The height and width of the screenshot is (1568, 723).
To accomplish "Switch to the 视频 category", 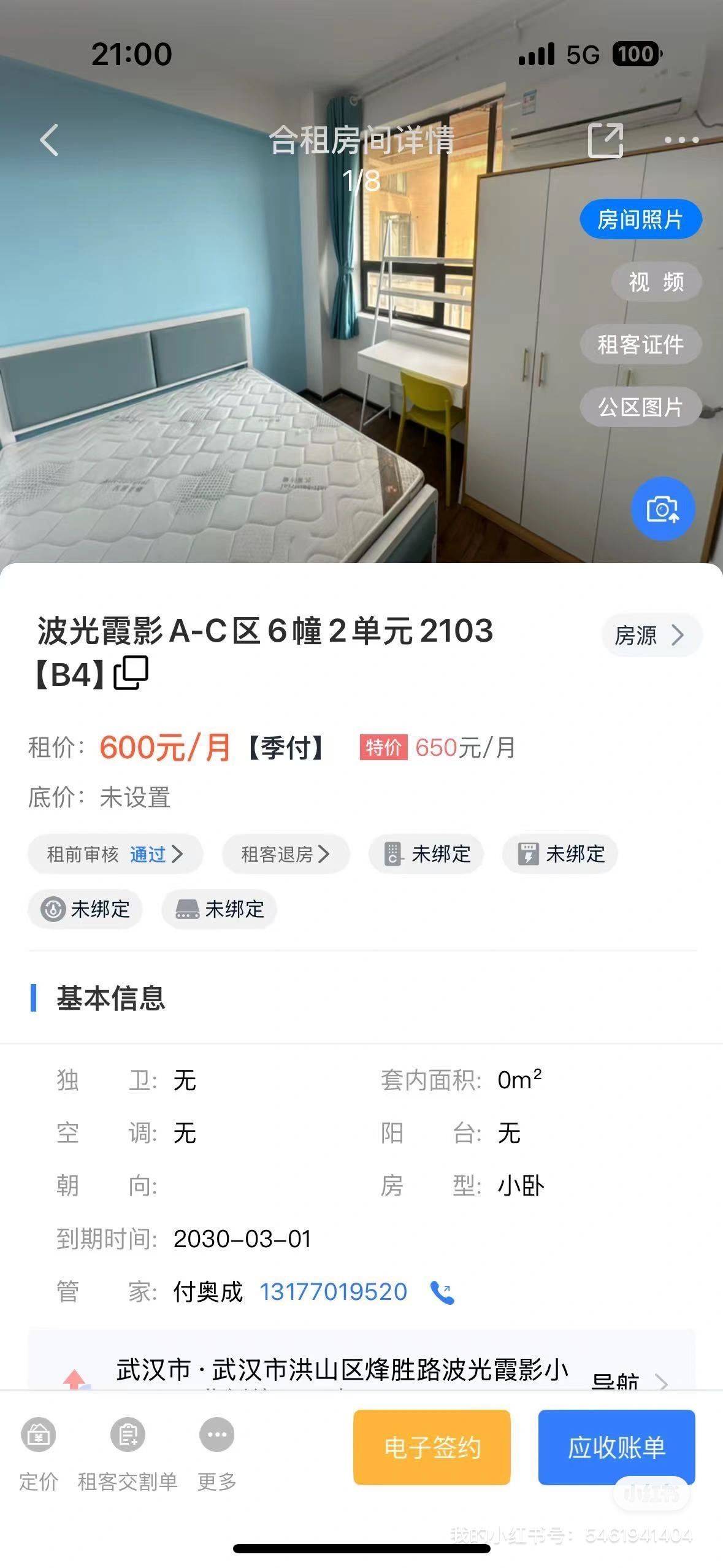I will [656, 282].
